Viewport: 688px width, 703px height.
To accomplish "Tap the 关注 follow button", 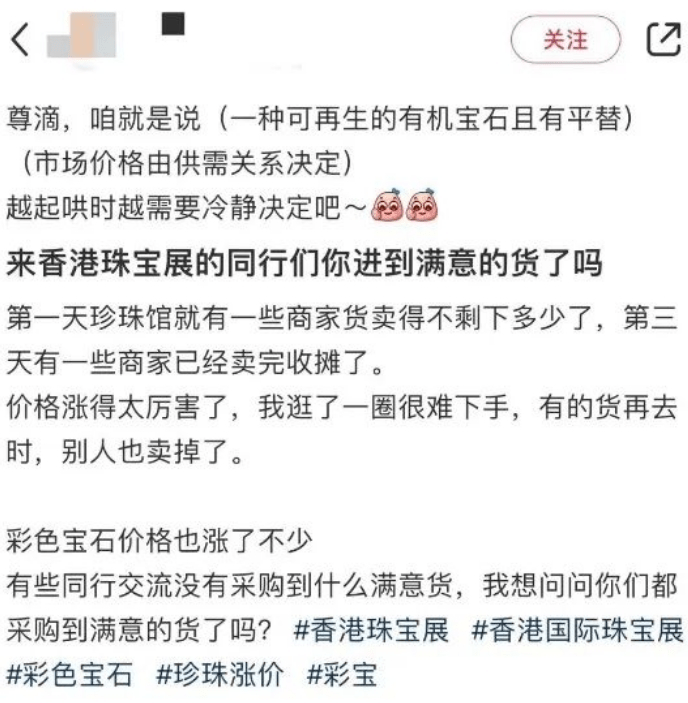I will tap(565, 40).
